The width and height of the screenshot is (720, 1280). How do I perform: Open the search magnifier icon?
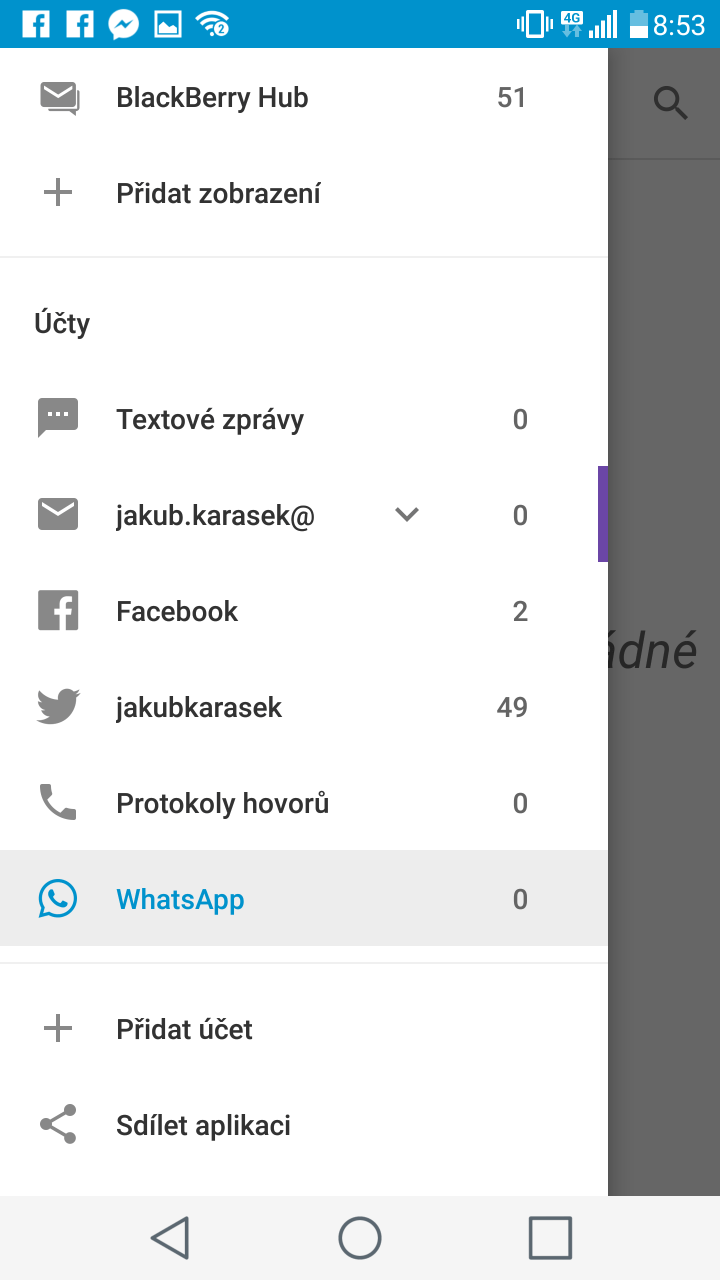670,102
